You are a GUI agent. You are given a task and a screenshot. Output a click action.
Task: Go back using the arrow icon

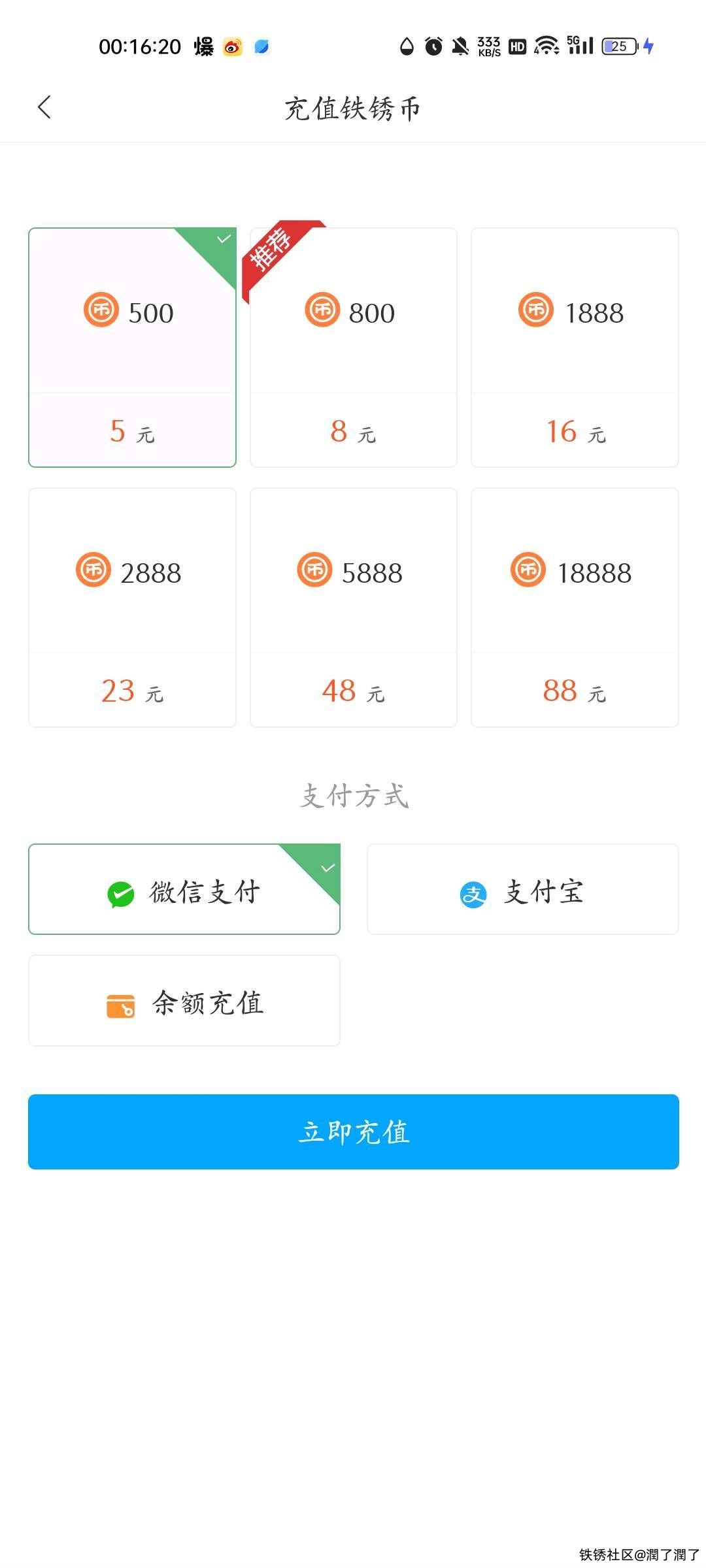[44, 108]
